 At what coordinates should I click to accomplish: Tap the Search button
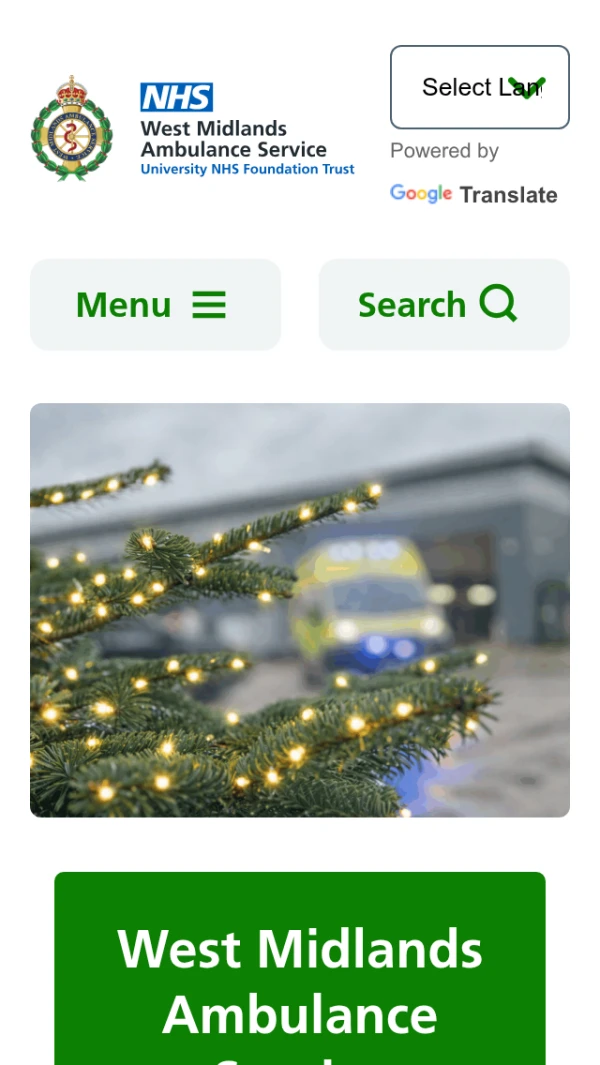[x=443, y=305]
